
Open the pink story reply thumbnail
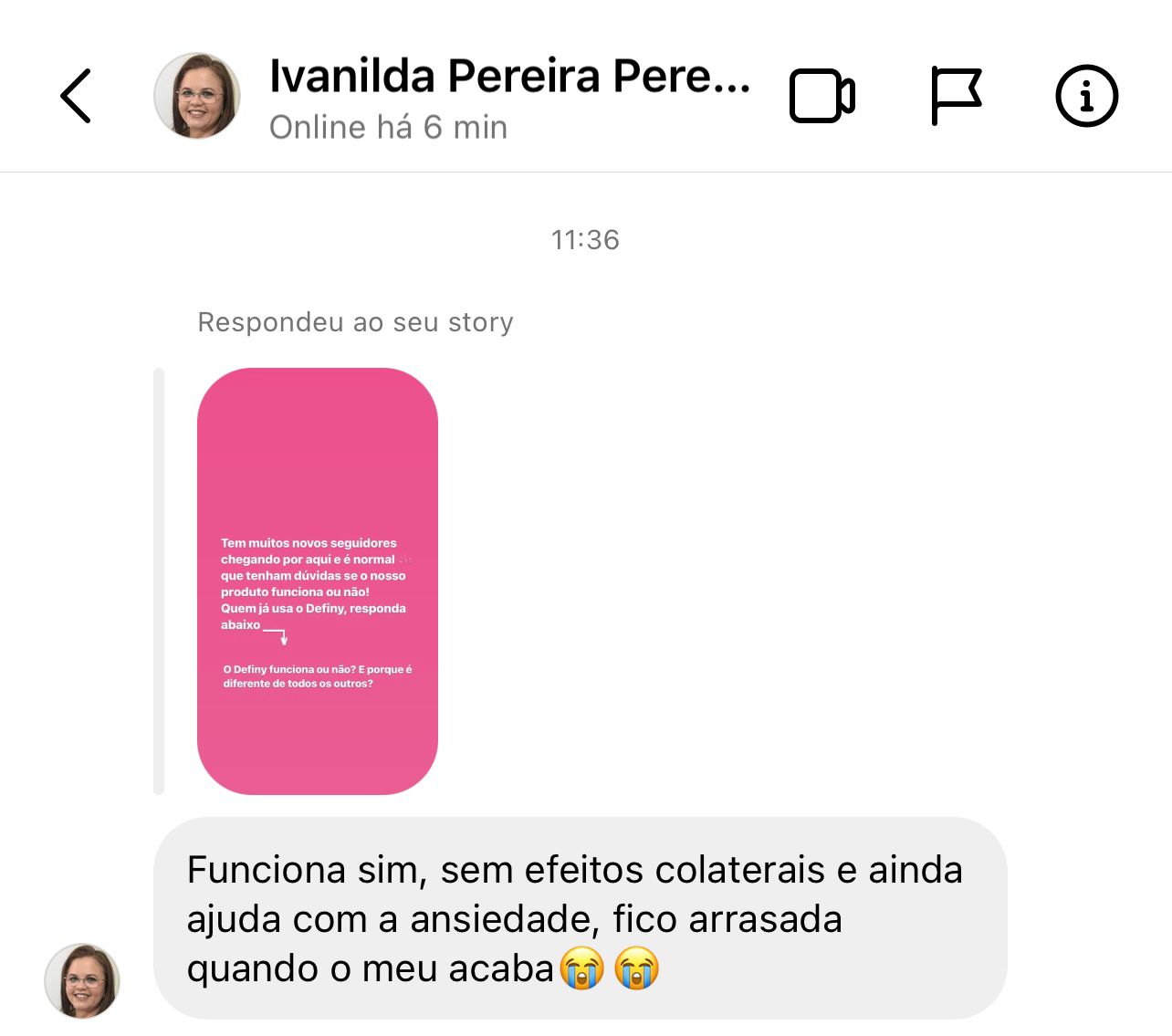(x=318, y=581)
